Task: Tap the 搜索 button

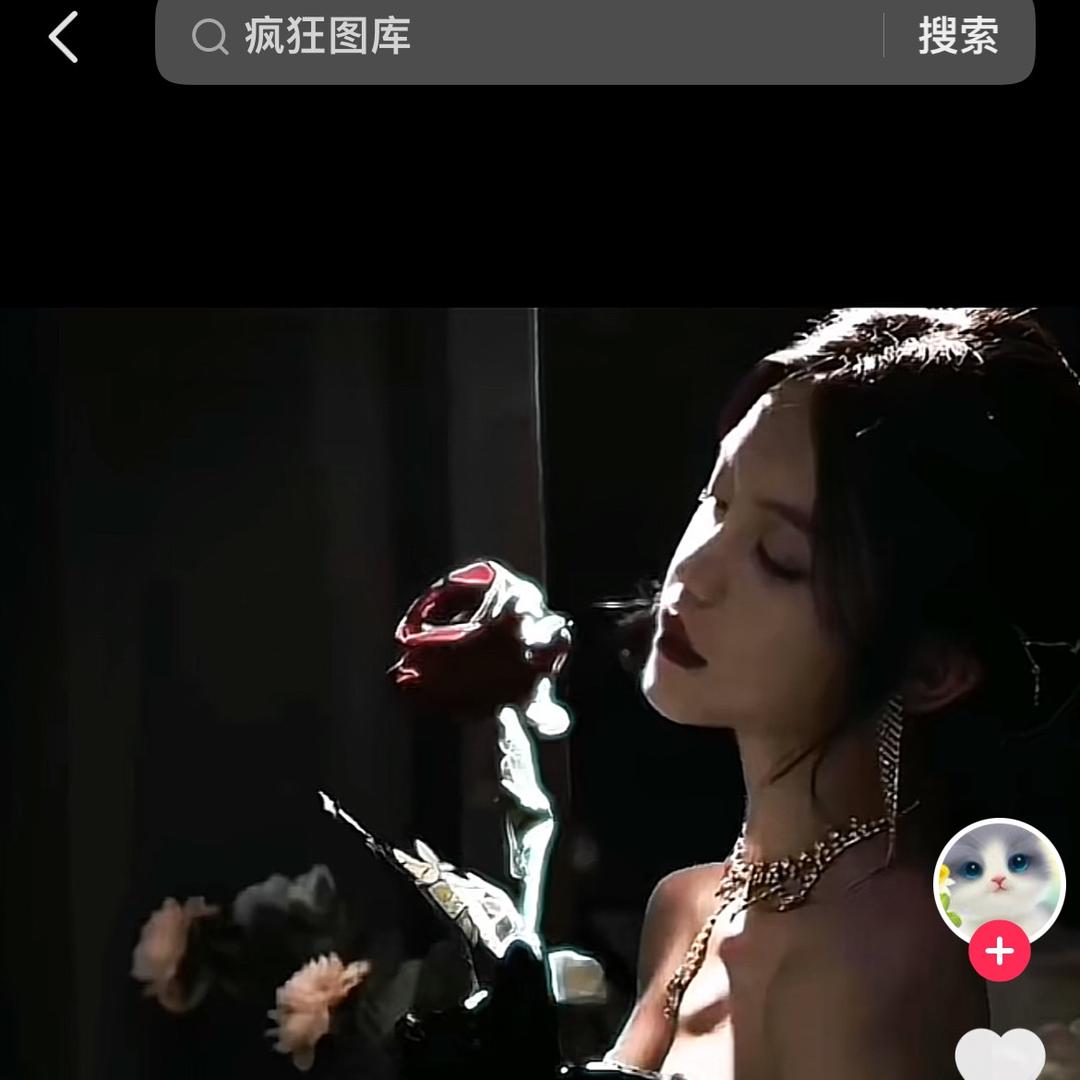Action: tap(958, 37)
